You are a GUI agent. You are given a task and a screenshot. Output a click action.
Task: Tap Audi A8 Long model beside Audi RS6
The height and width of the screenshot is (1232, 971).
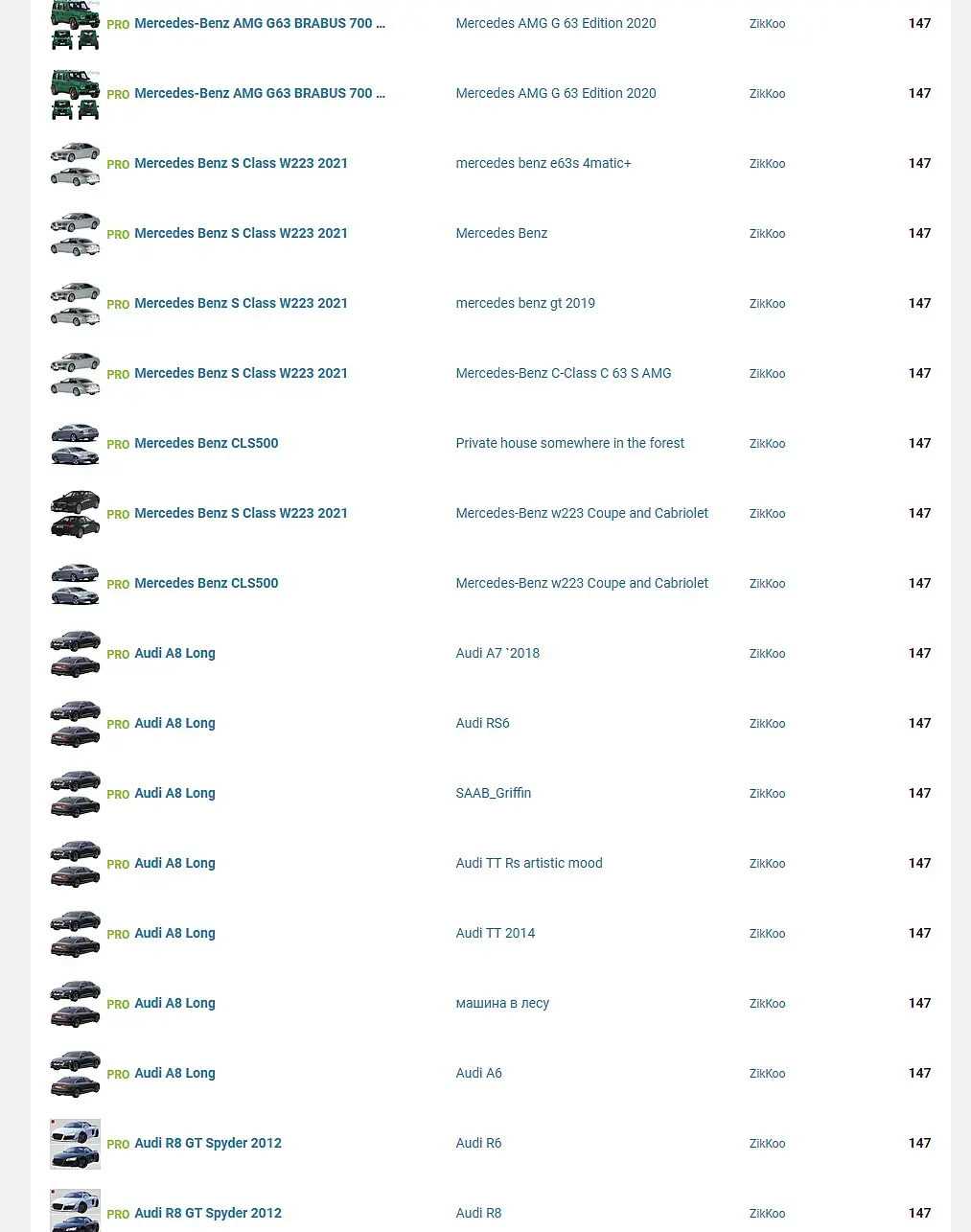tap(174, 723)
